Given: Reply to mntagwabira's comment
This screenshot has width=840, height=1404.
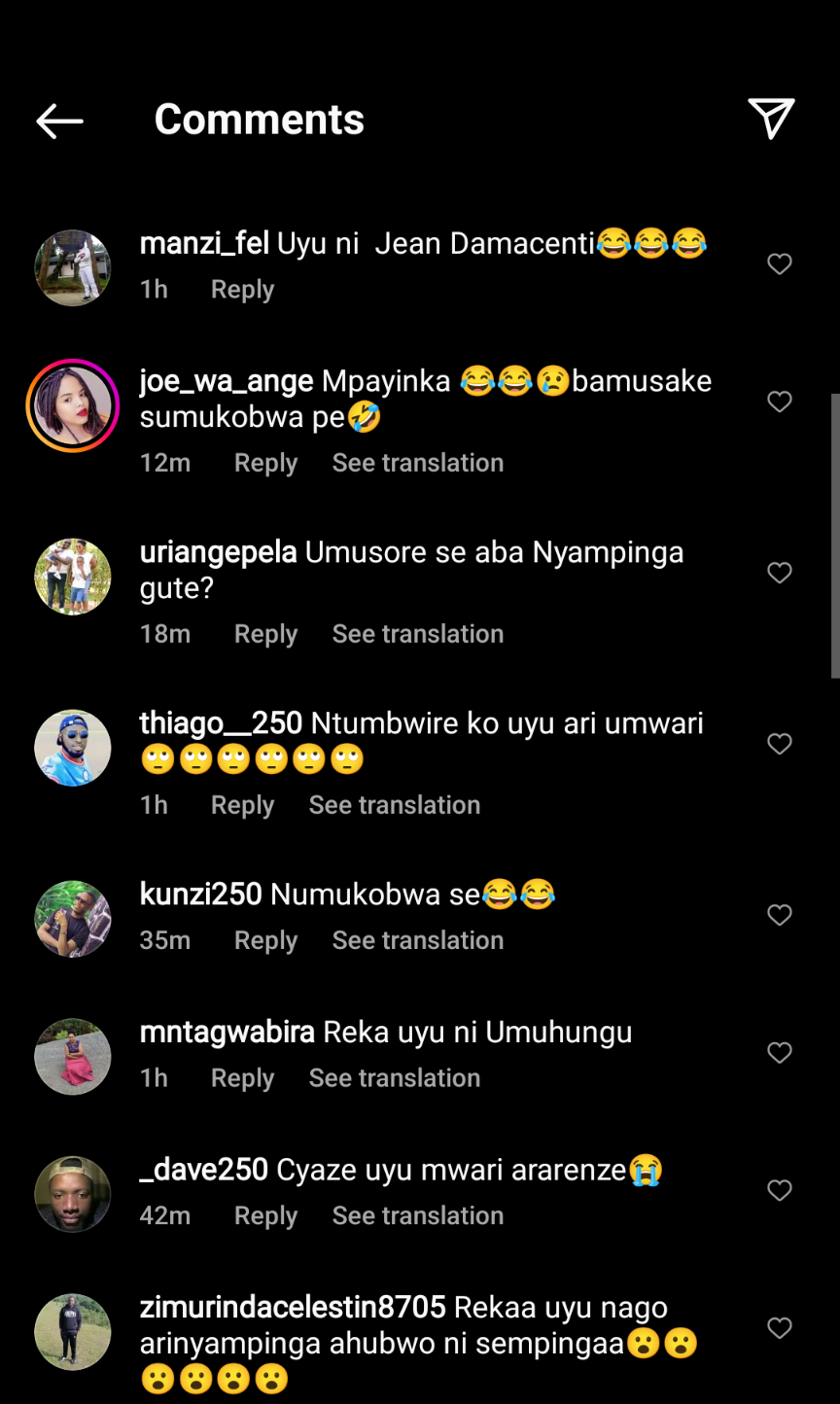Looking at the screenshot, I should point(242,1078).
